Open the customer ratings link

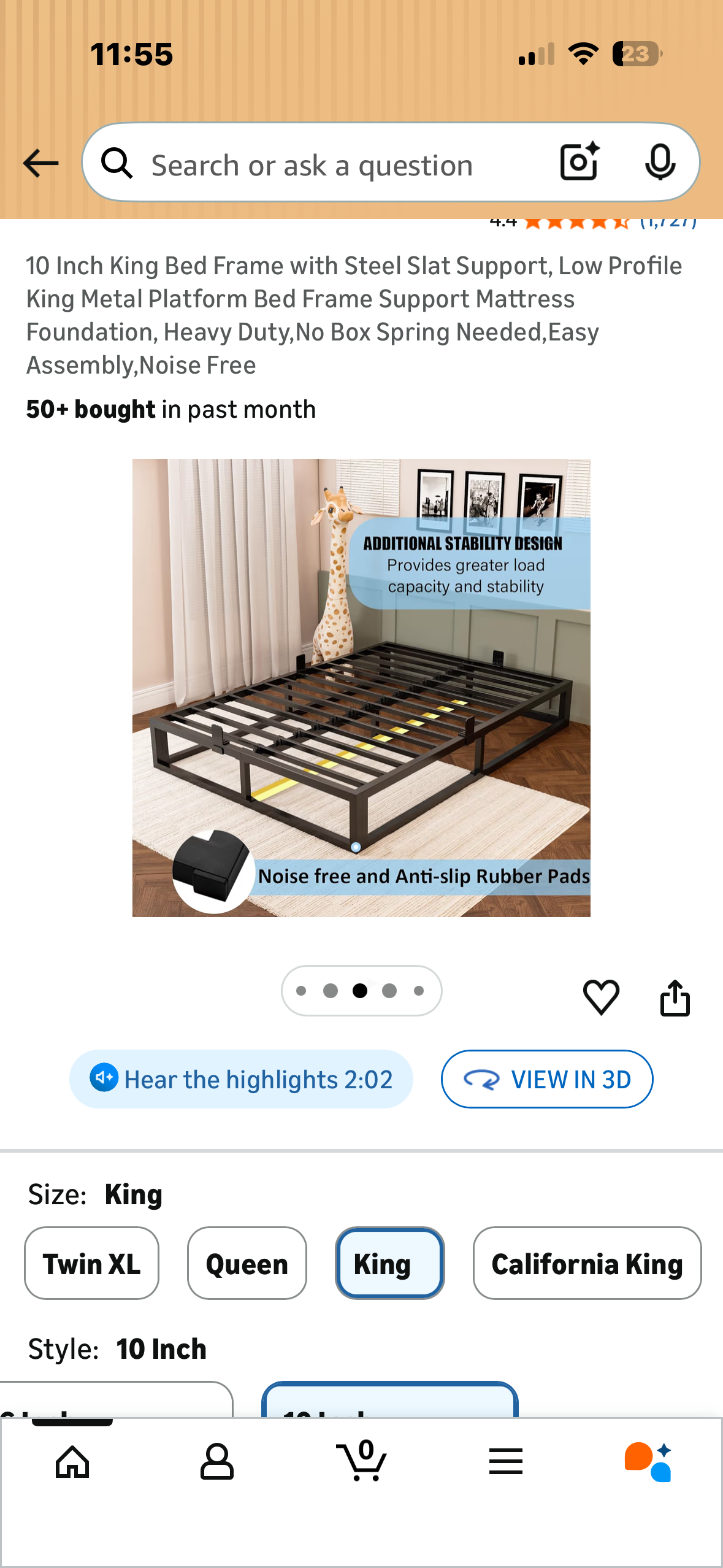point(667,222)
